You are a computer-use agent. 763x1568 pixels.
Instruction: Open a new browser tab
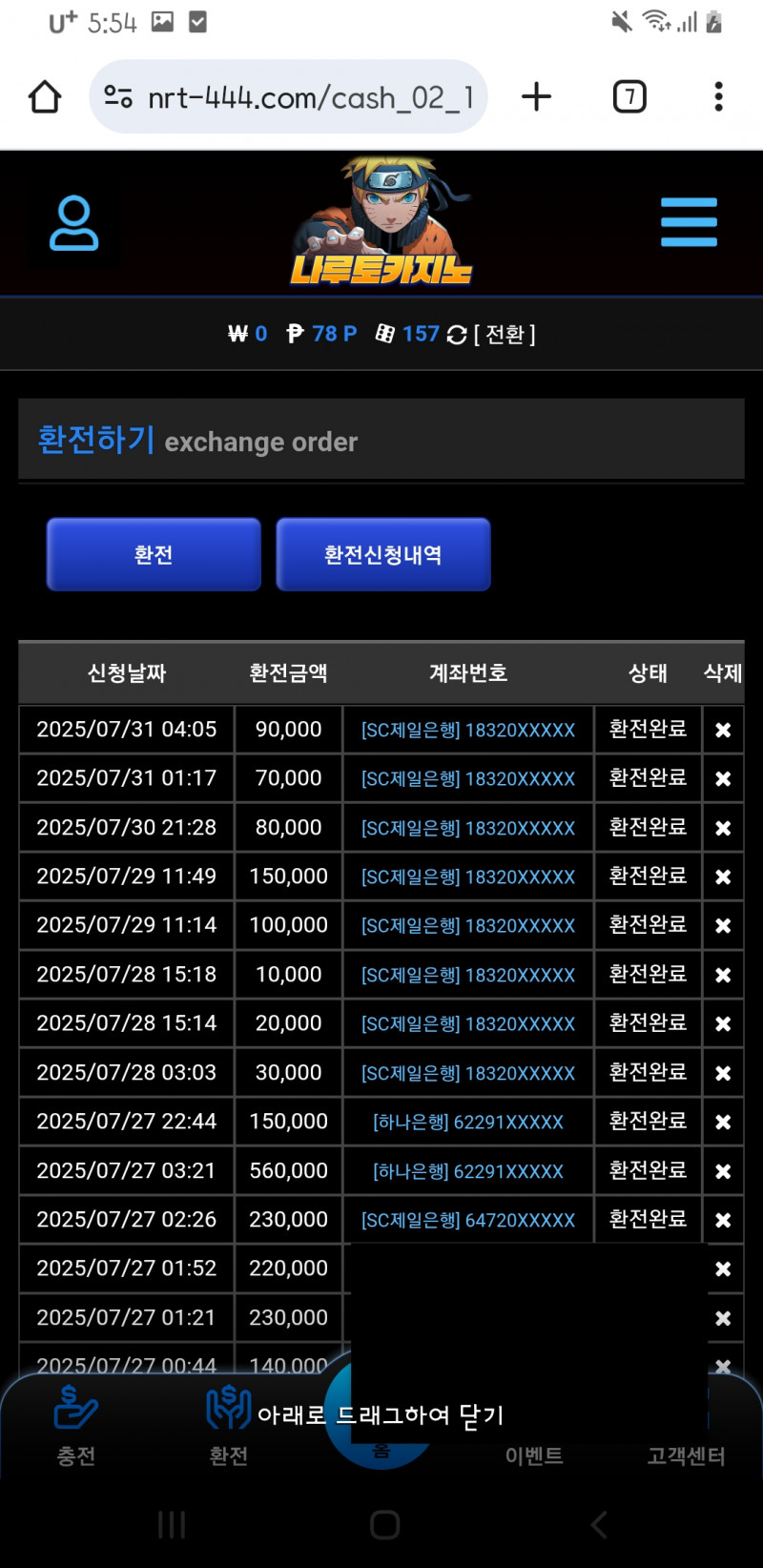[537, 96]
